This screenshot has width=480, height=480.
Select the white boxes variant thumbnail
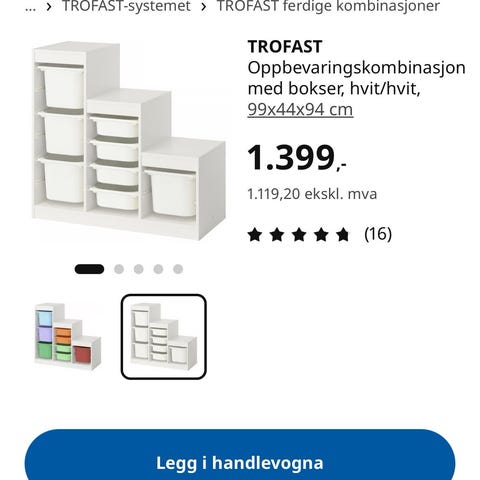click(x=164, y=337)
